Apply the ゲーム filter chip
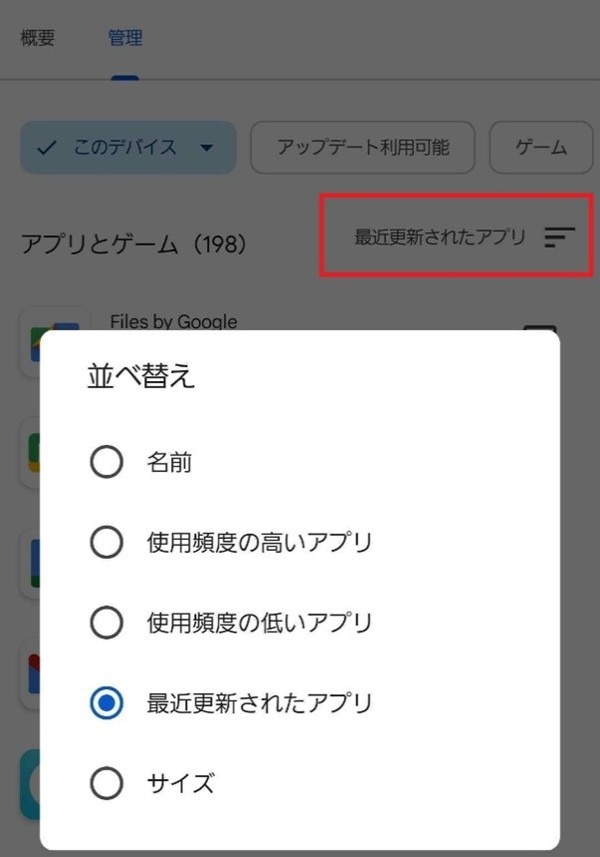The height and width of the screenshot is (857, 600). click(541, 148)
